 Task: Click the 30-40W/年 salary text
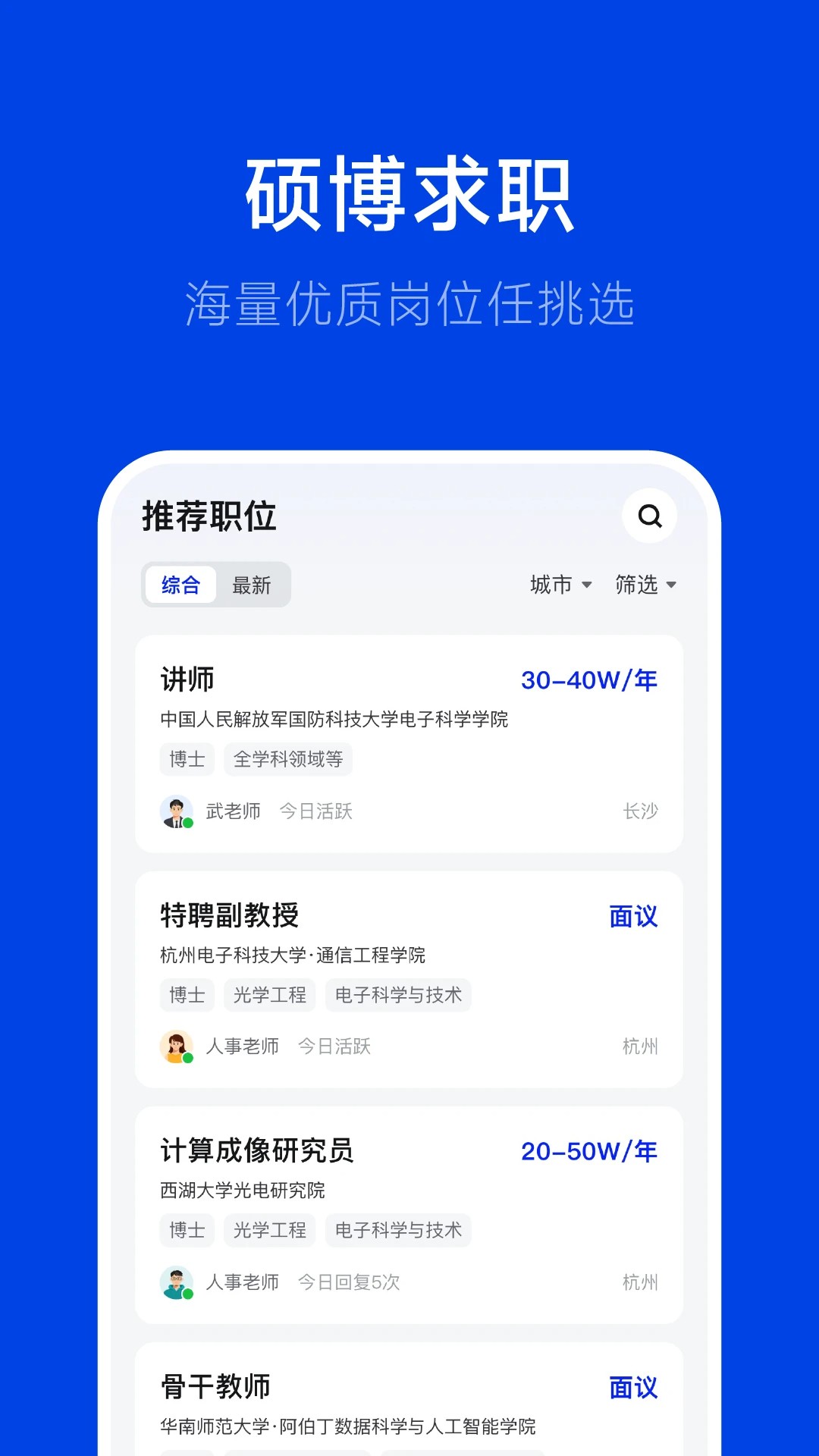(591, 679)
